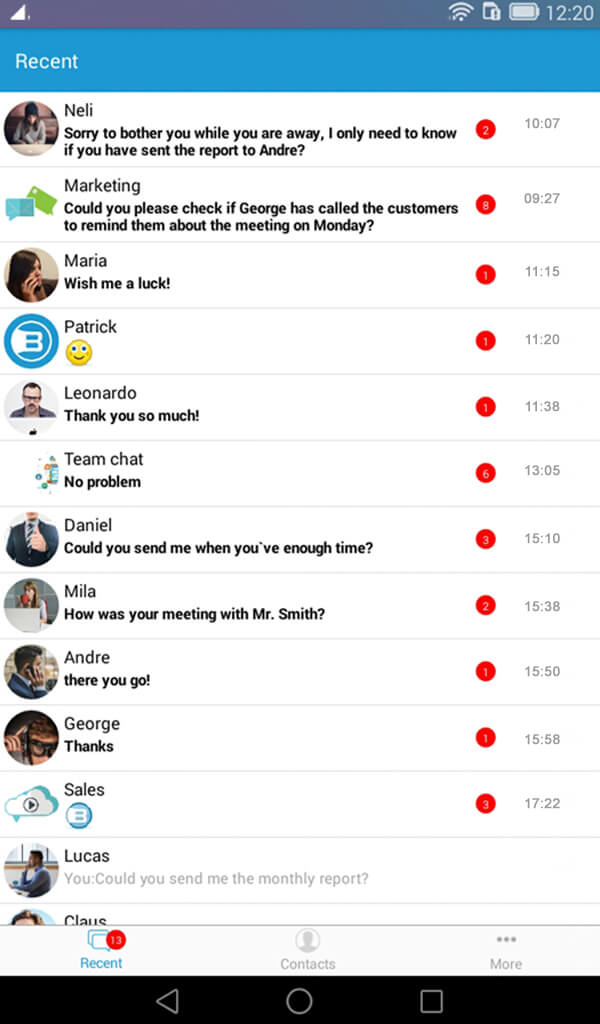Tap the system back button

(x=167, y=1000)
